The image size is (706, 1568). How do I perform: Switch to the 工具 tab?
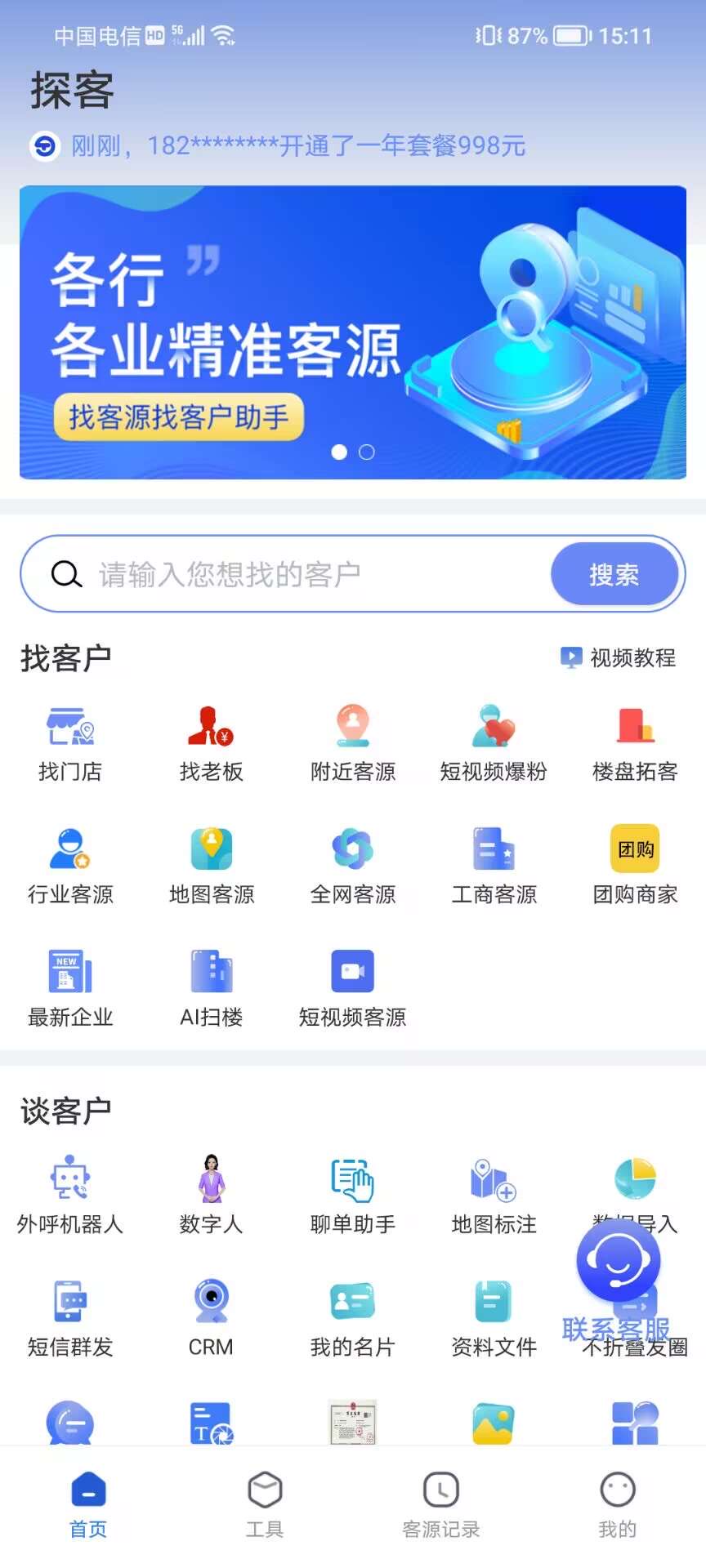(x=265, y=1504)
